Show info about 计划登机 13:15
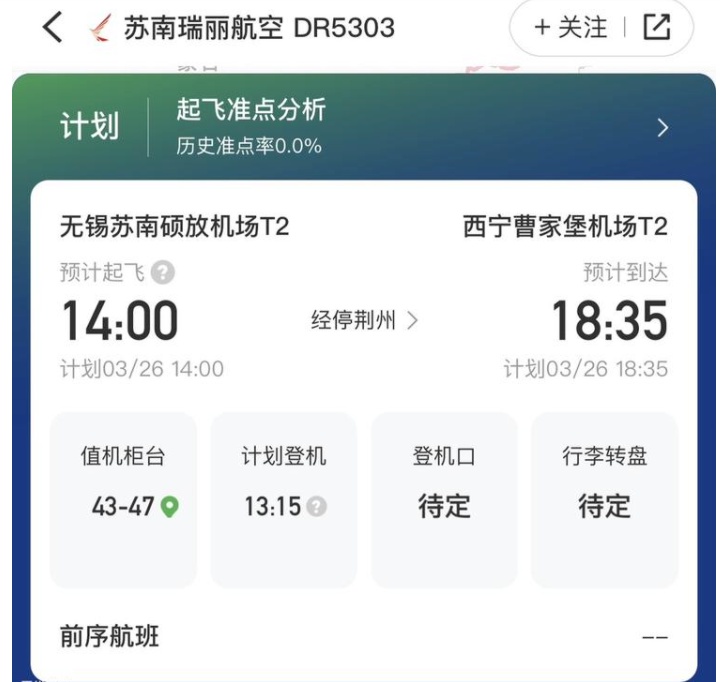The width and height of the screenshot is (720, 682). point(317,507)
